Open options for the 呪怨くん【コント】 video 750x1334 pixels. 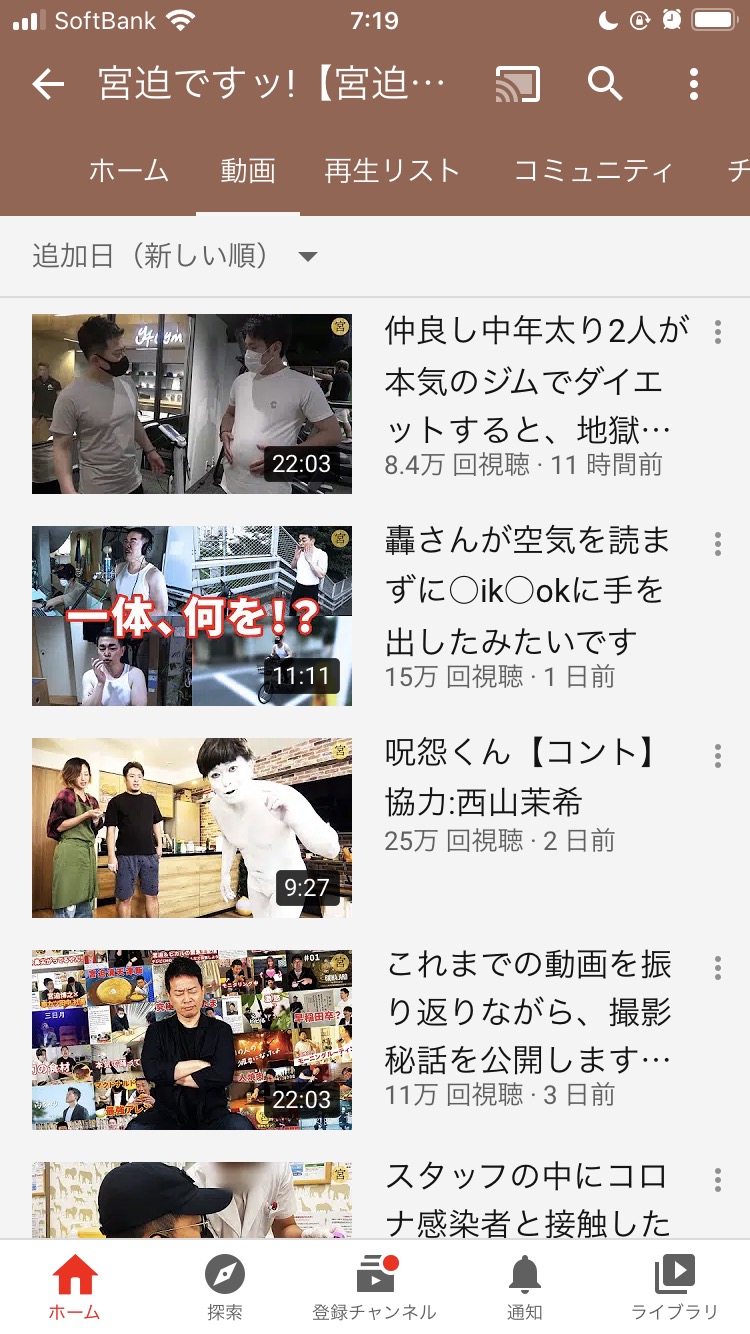pos(717,756)
